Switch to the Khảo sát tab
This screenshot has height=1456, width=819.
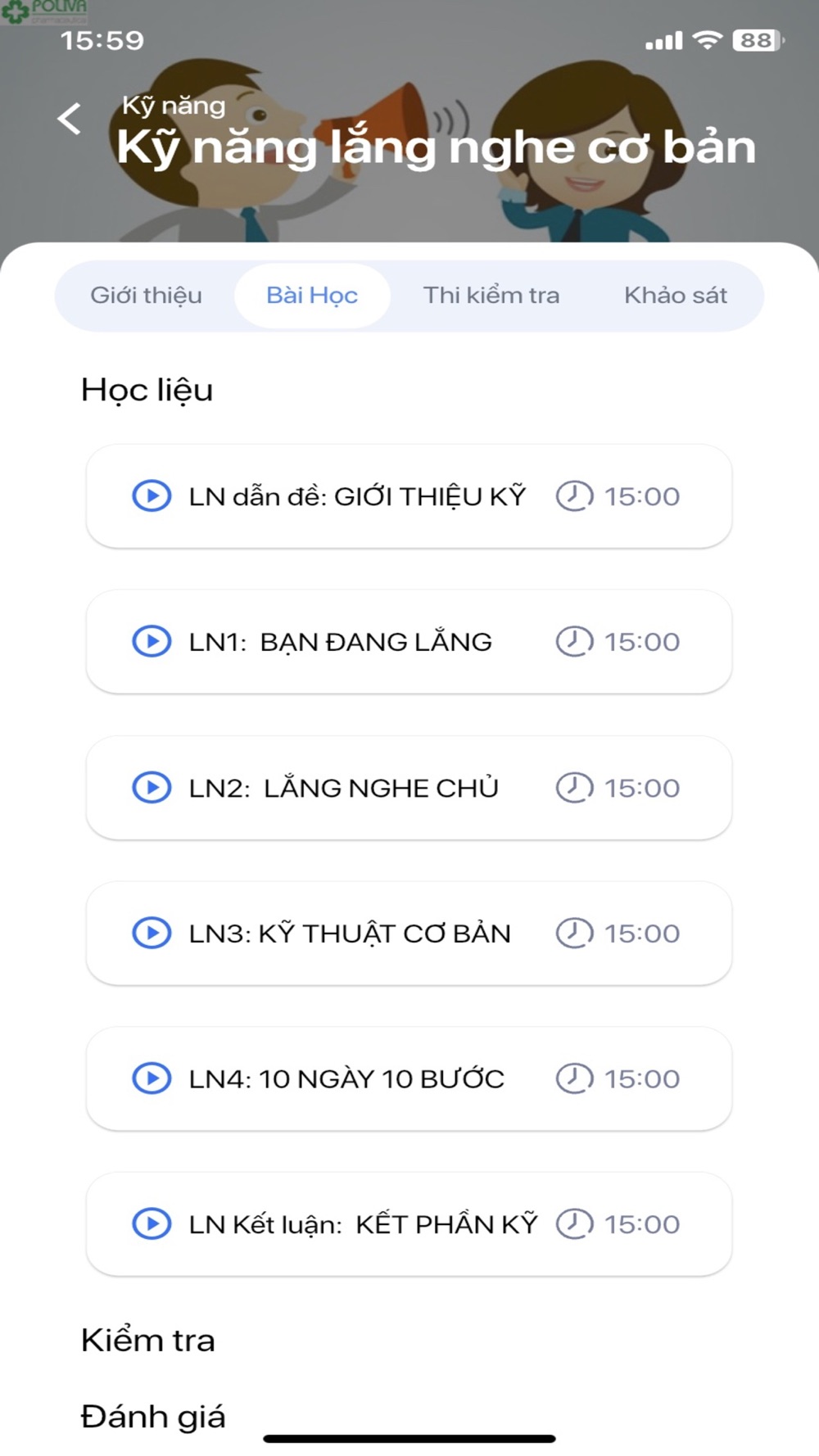coord(675,296)
